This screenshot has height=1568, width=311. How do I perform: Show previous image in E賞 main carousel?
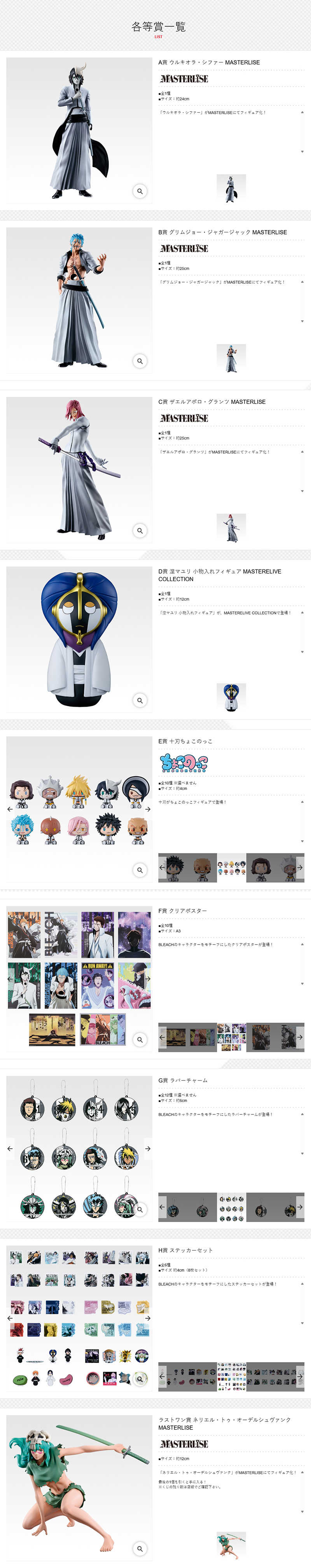[x=10, y=809]
